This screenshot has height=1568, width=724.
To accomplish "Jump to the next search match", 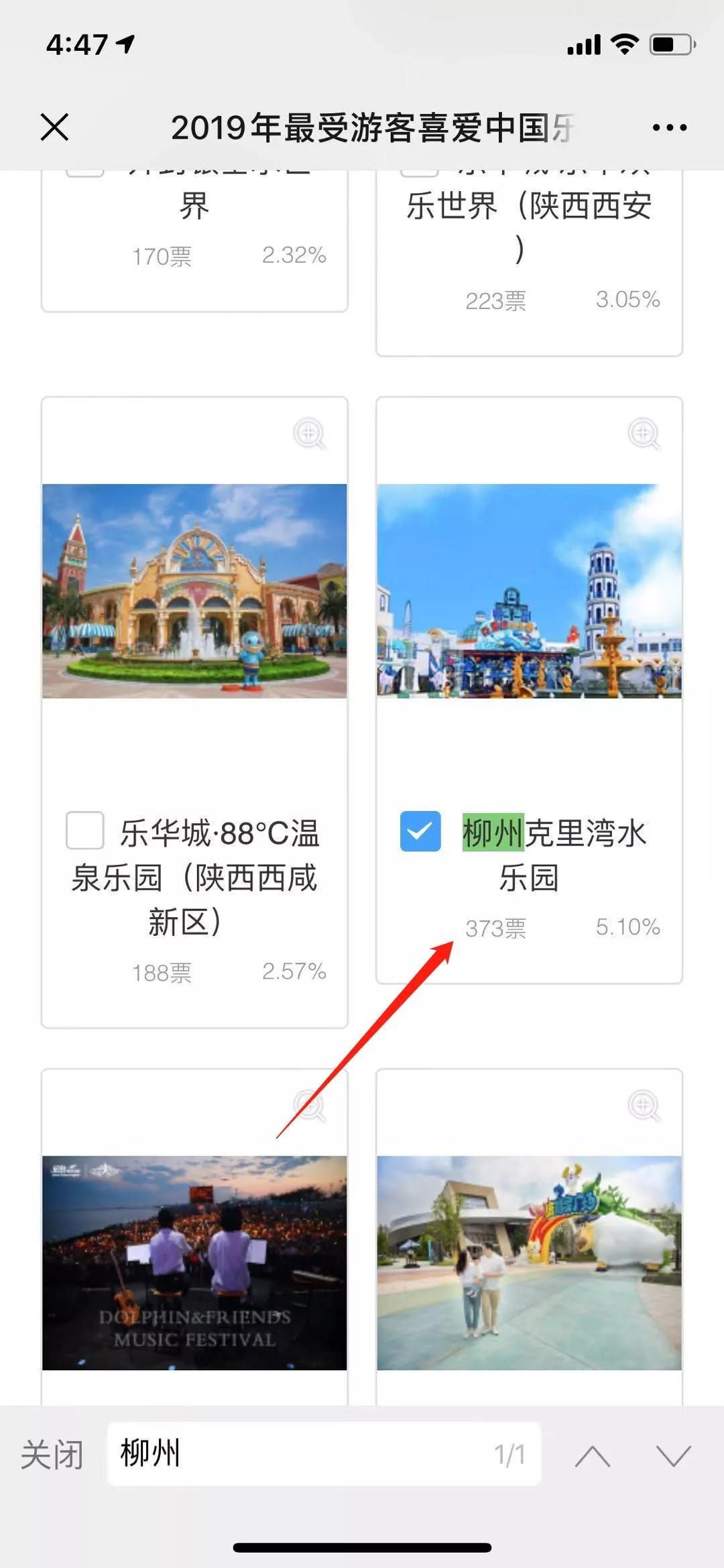I will 673,1455.
